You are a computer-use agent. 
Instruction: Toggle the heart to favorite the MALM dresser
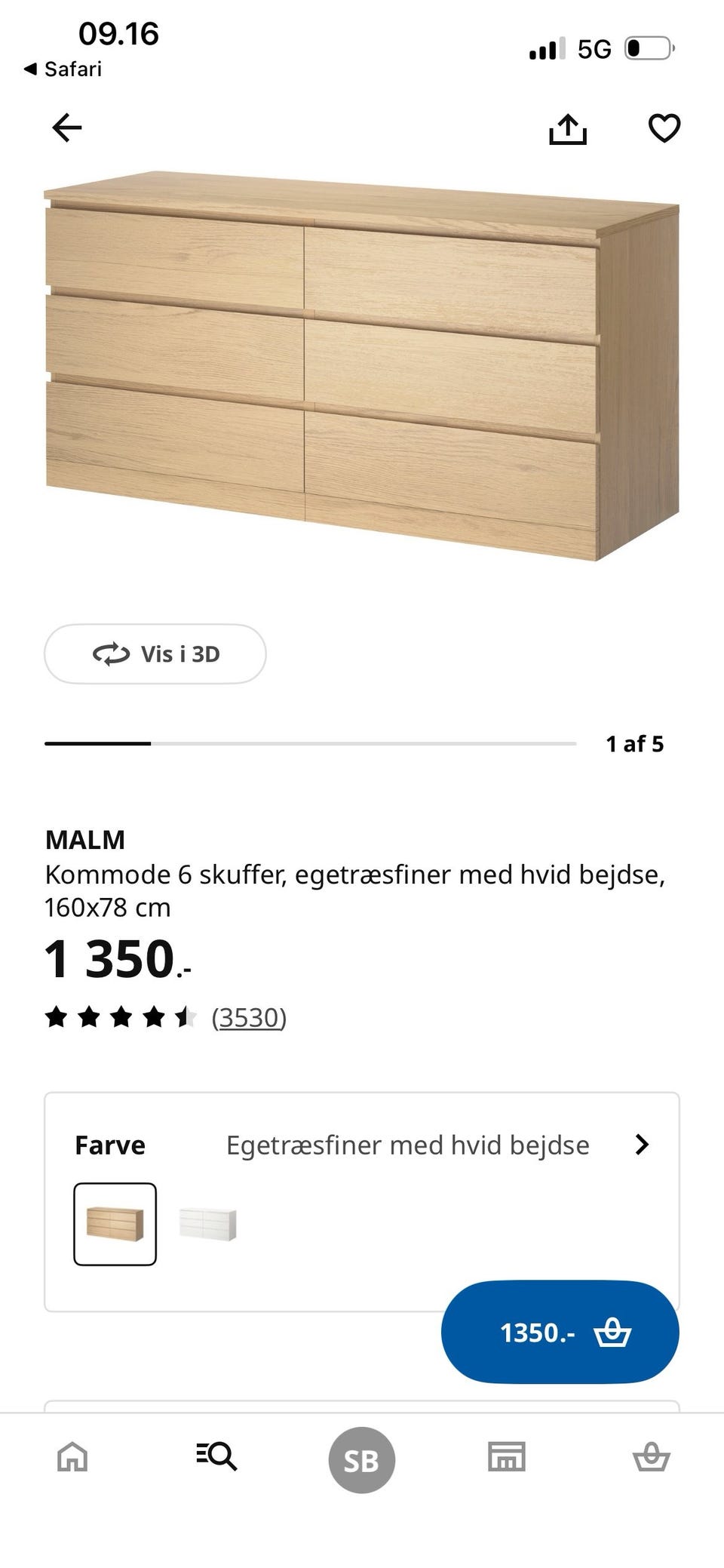point(664,128)
